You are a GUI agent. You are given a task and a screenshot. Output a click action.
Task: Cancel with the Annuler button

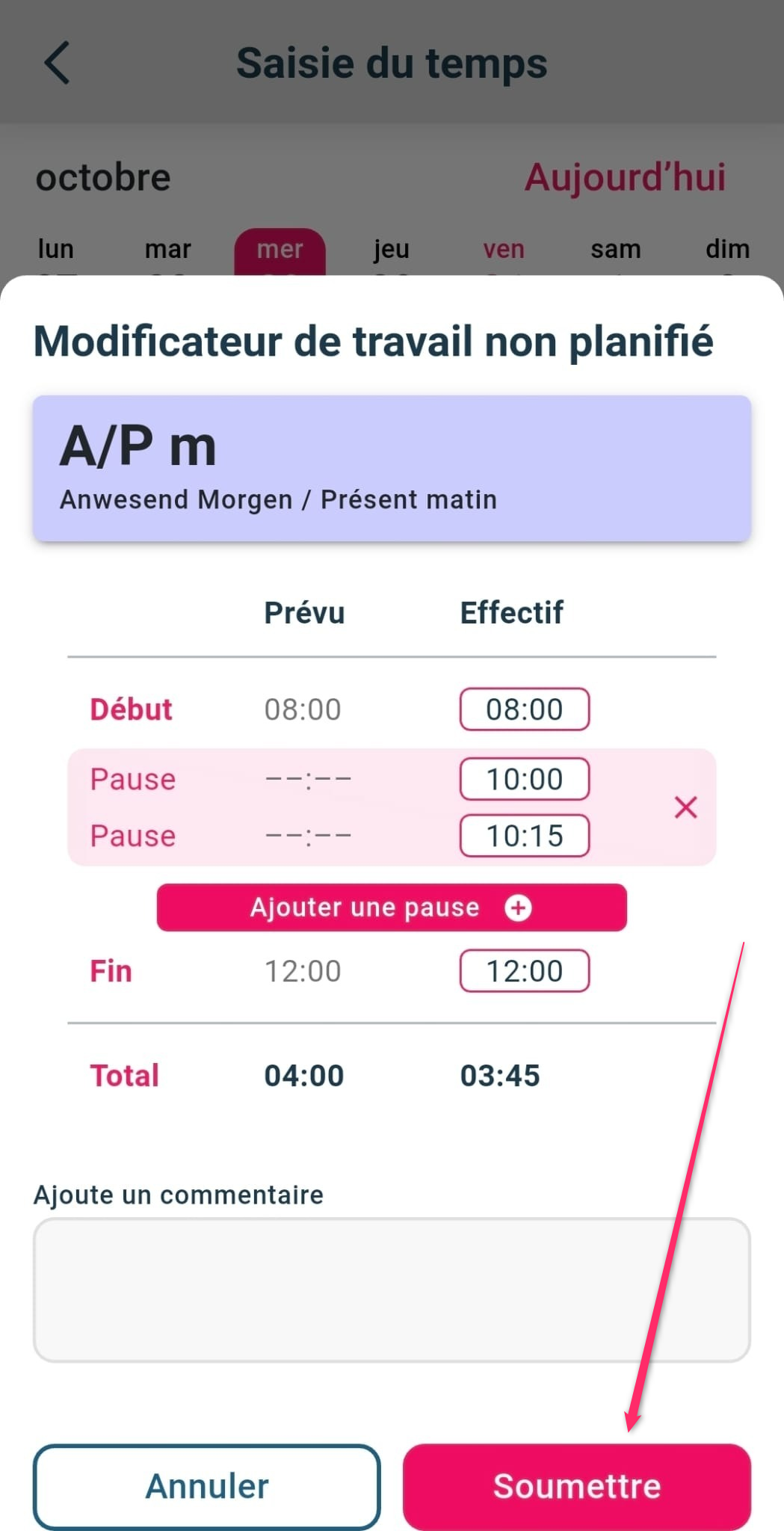(x=207, y=1485)
